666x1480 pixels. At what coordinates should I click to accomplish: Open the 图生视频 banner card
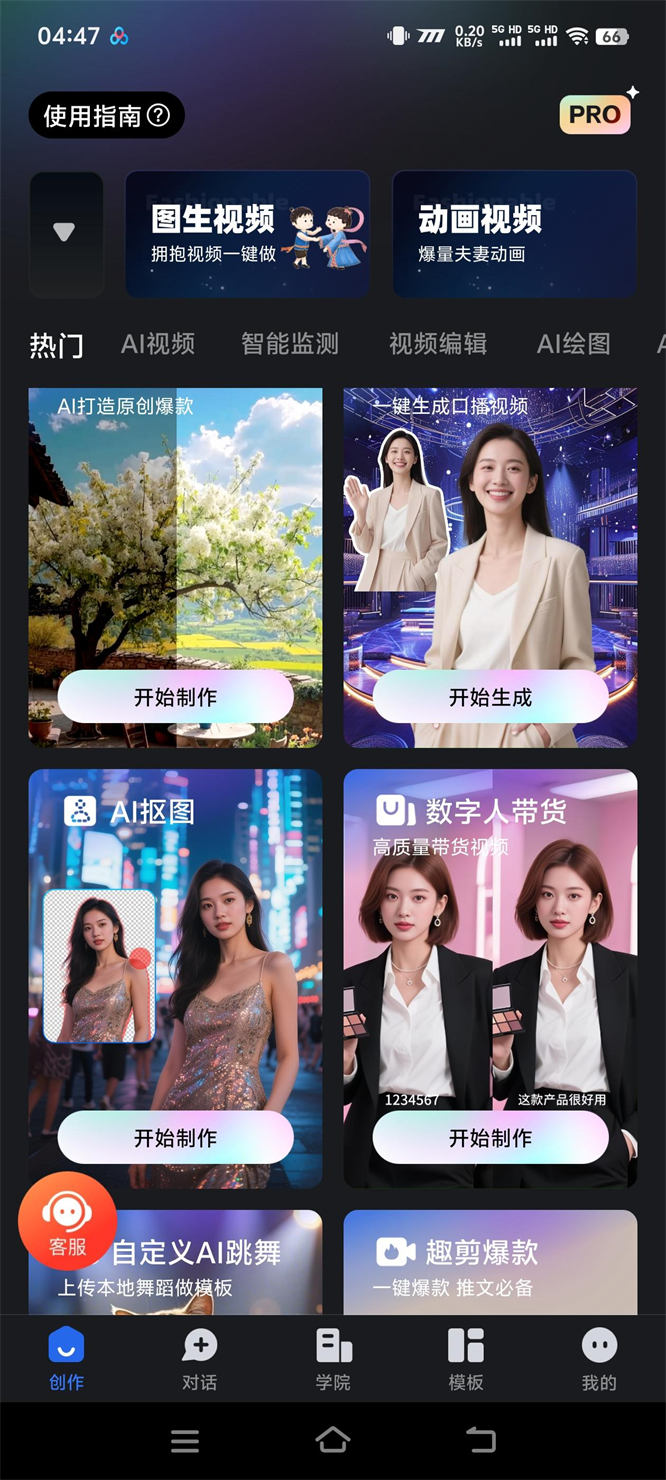coord(247,234)
